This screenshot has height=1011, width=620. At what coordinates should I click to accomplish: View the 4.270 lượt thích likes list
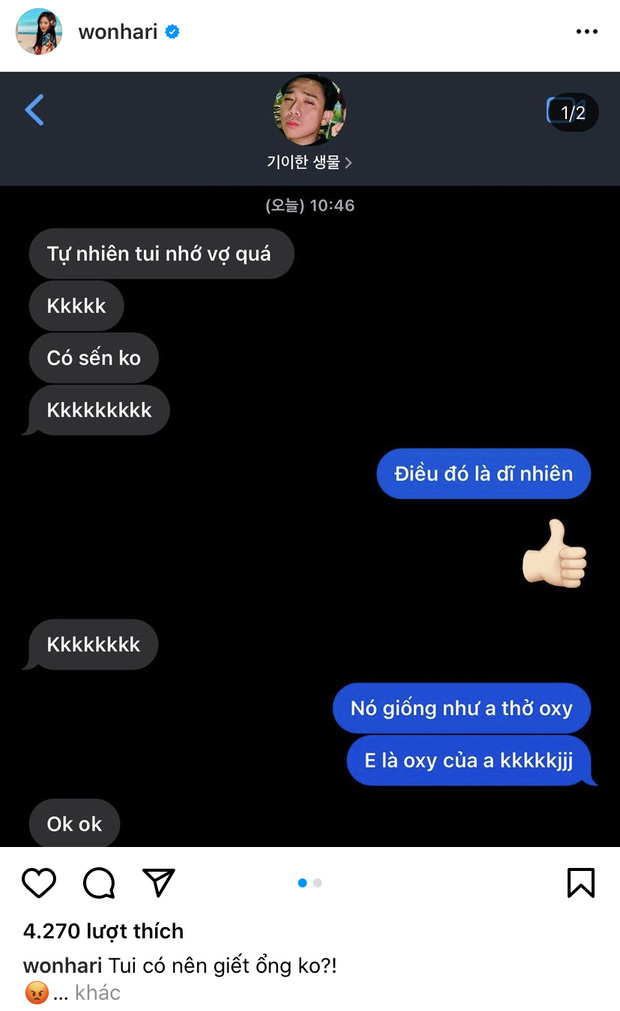(x=103, y=931)
